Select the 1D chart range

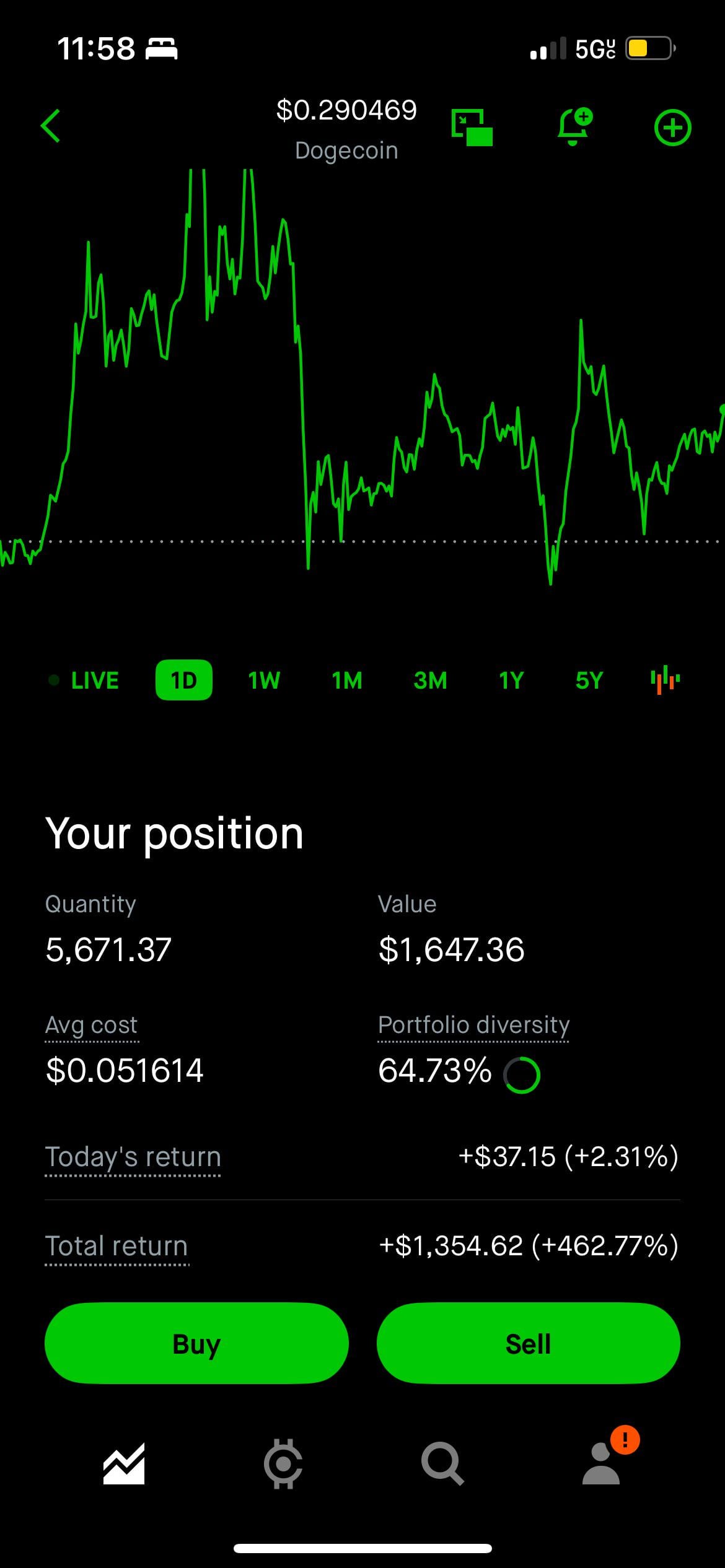(x=183, y=681)
